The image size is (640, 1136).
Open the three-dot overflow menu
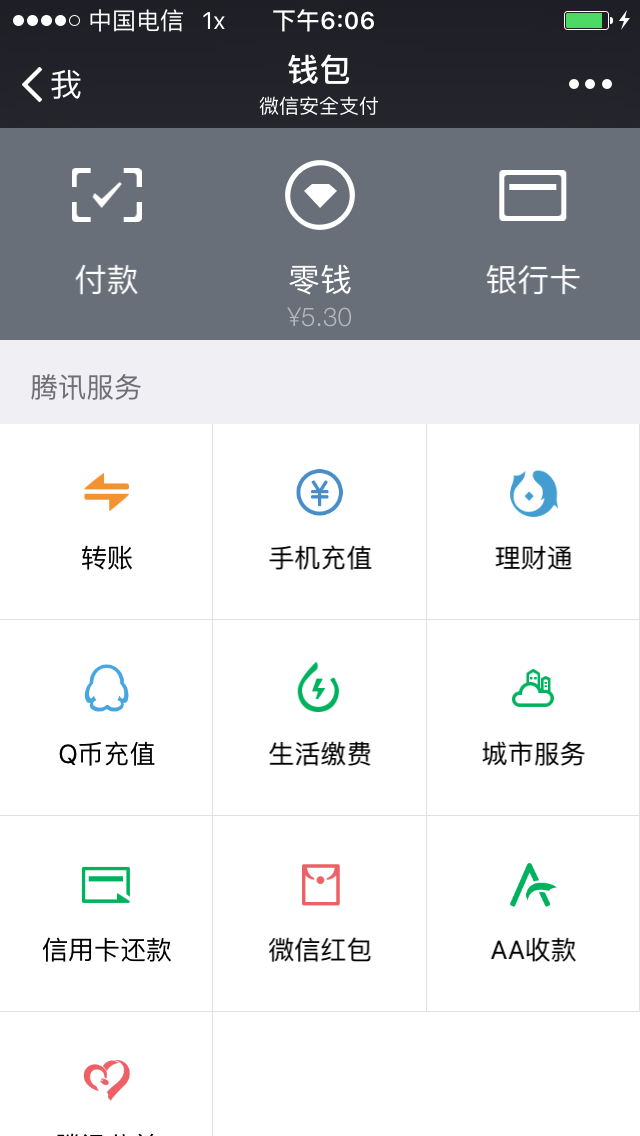[590, 84]
